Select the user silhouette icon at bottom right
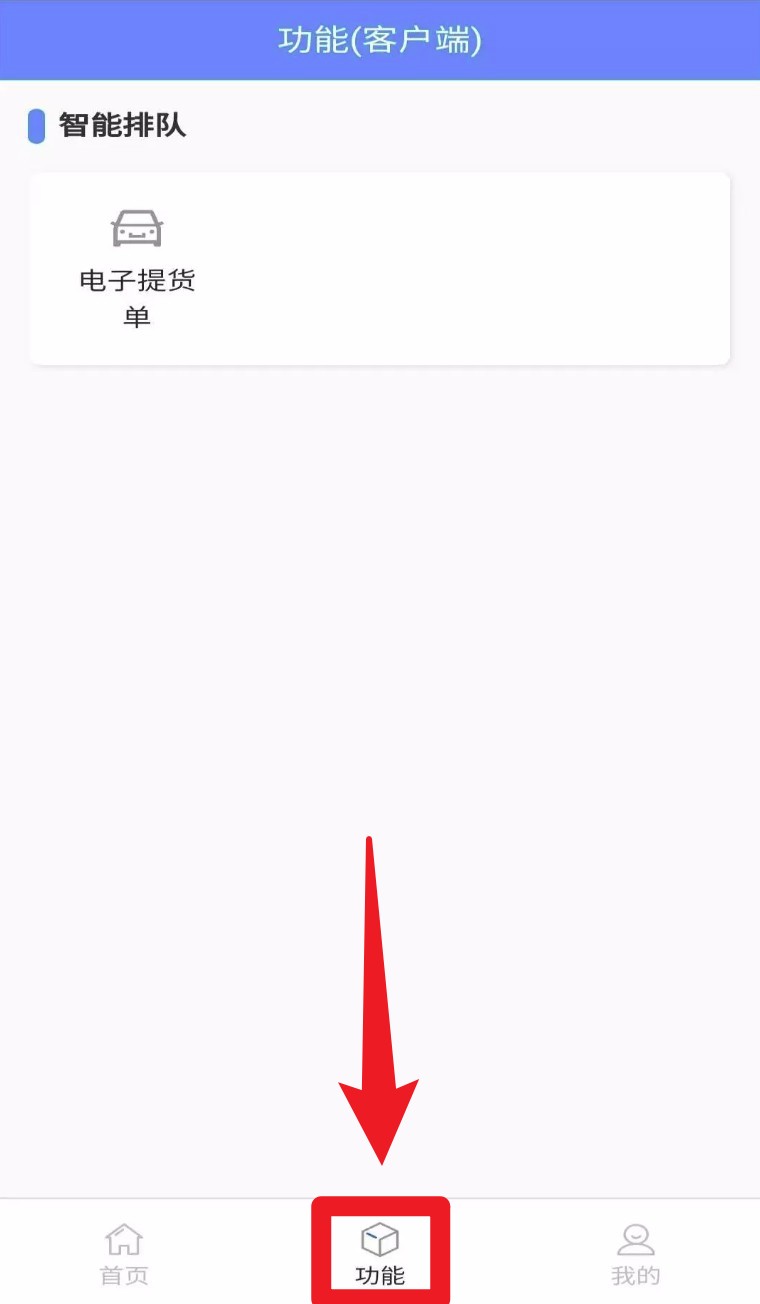 pos(637,1240)
